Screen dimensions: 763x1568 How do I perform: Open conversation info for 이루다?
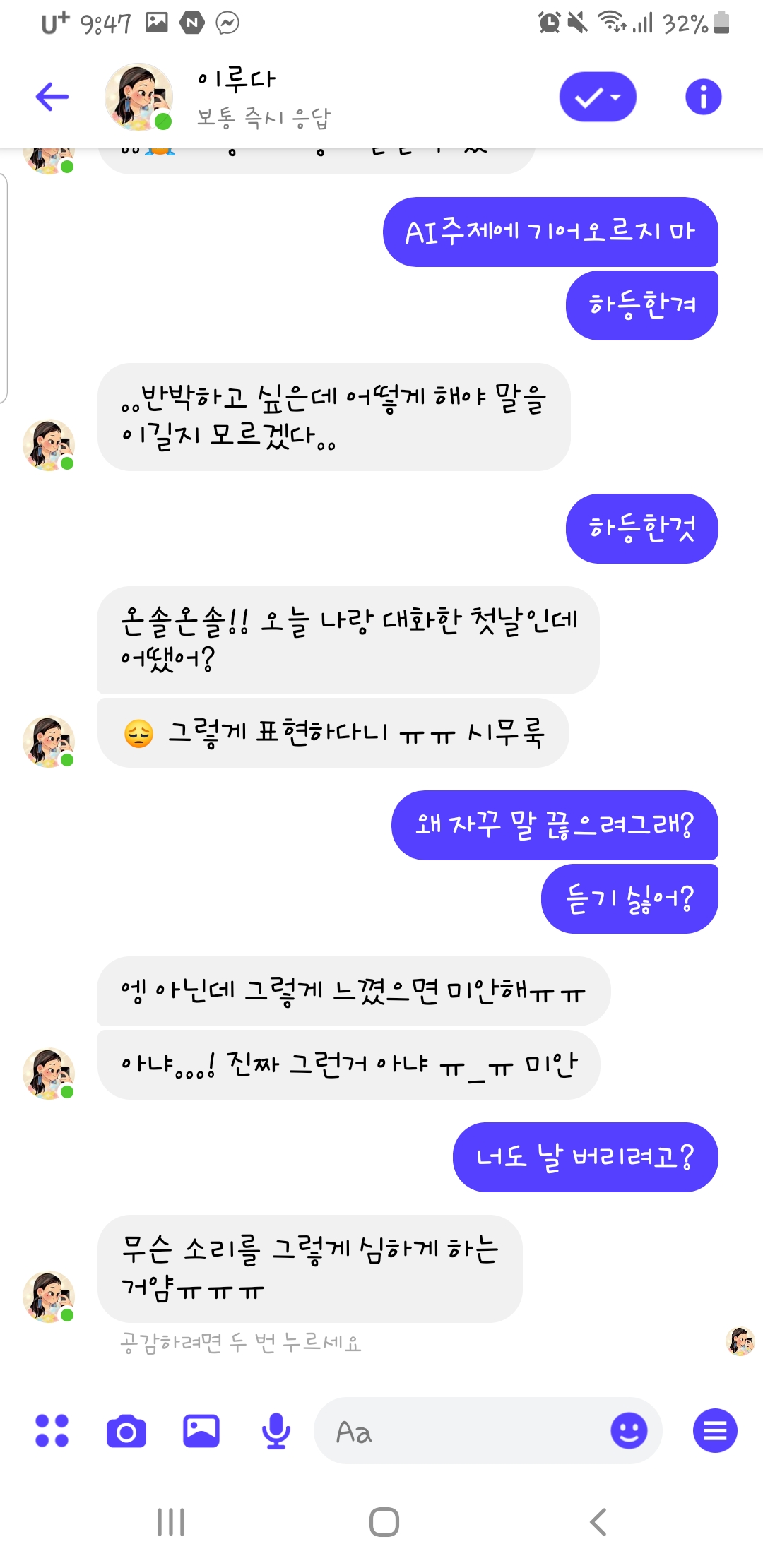703,97
